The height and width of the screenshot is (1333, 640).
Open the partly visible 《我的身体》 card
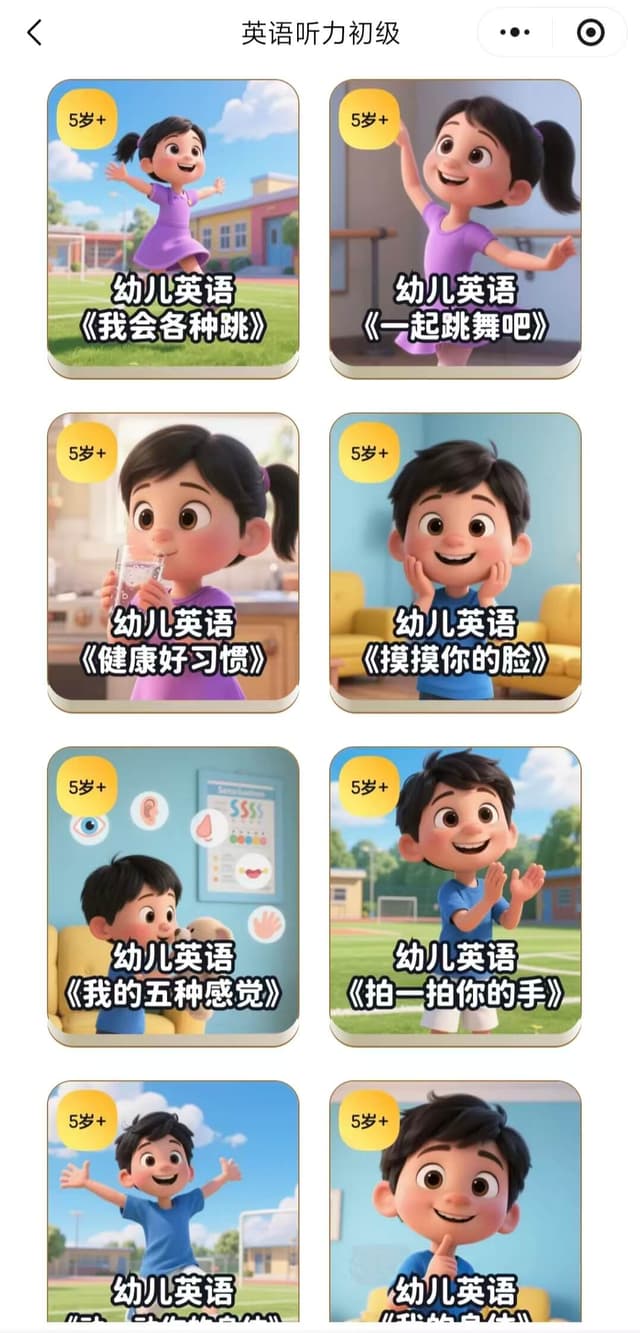click(x=455, y=1200)
